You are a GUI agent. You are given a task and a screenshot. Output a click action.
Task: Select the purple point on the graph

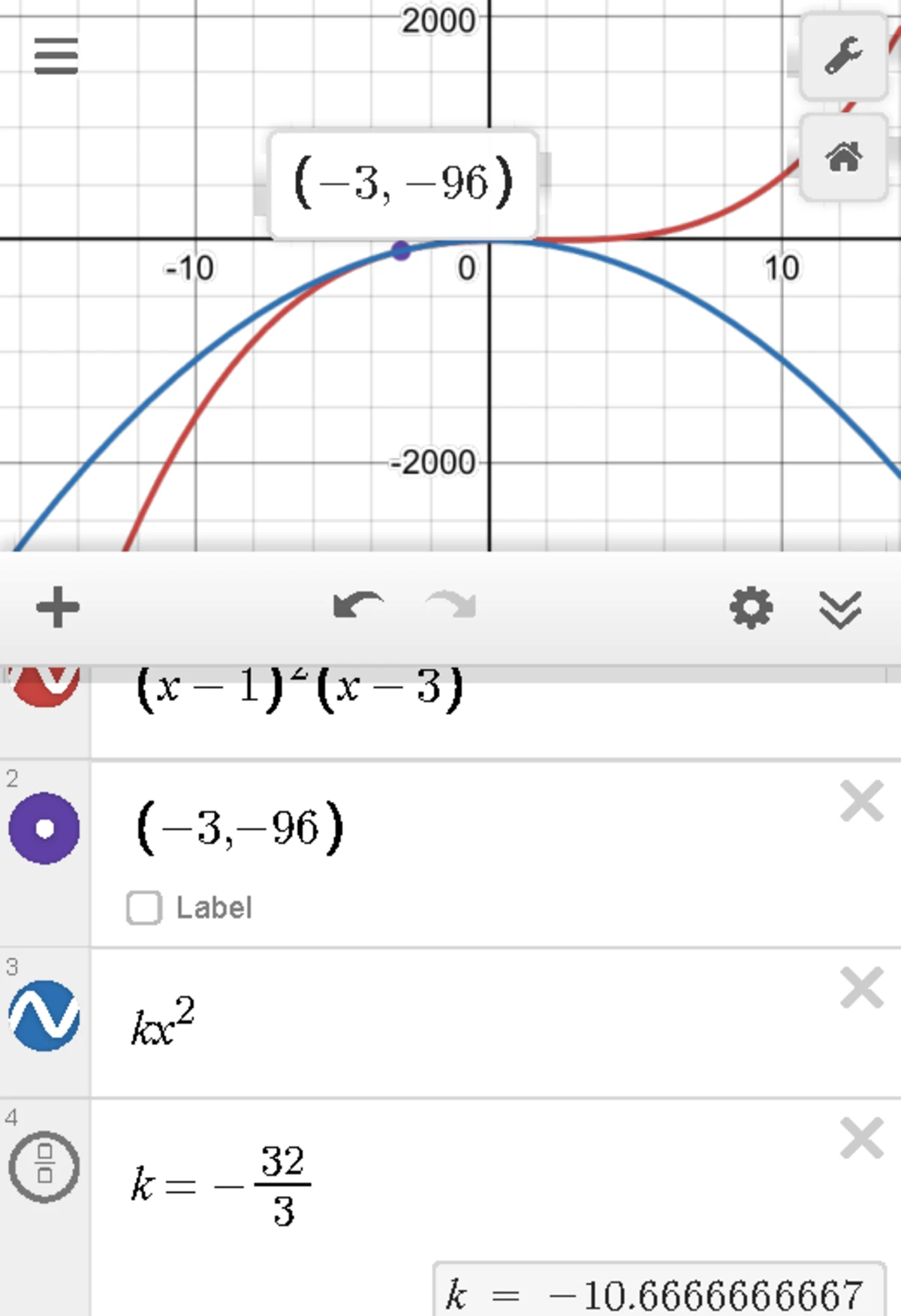click(401, 251)
